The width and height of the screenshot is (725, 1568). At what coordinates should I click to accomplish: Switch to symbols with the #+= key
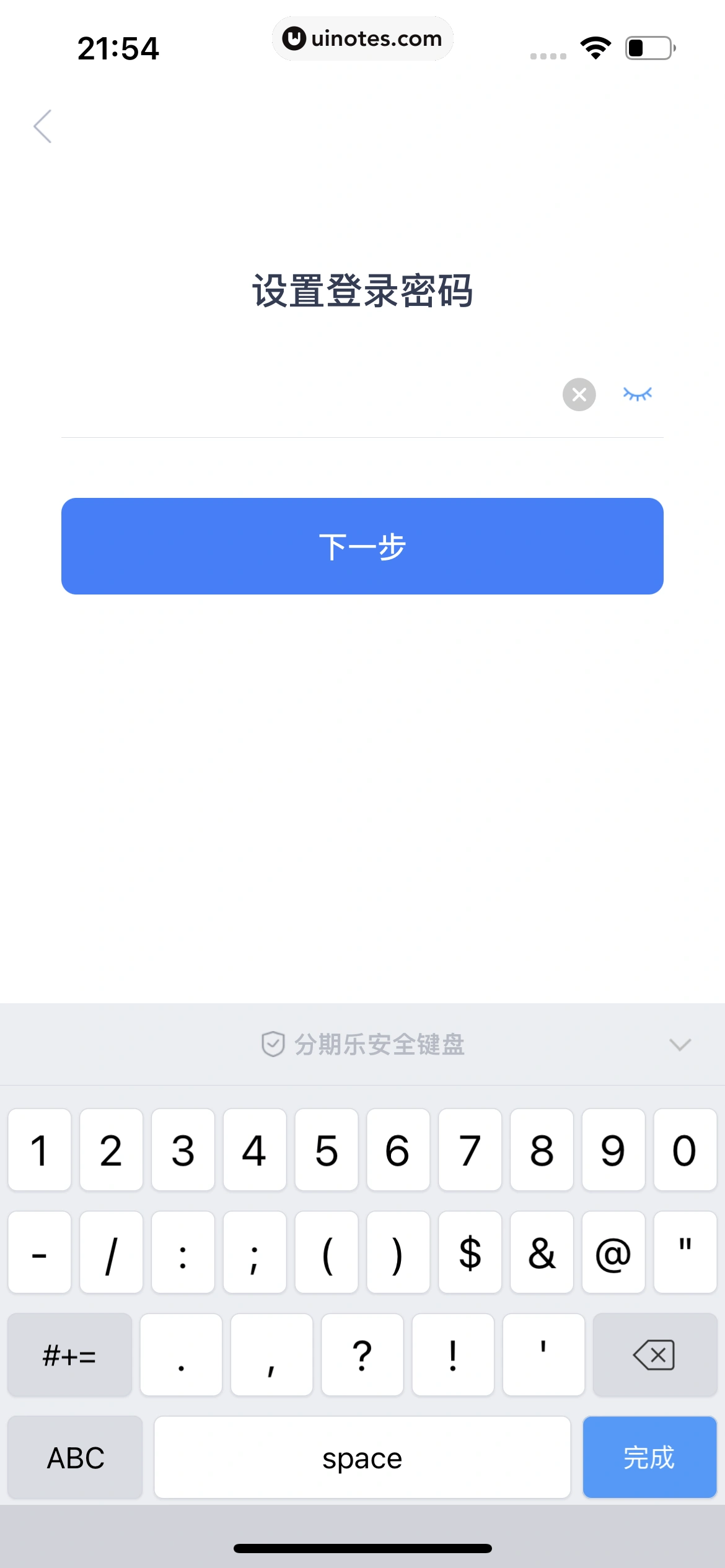click(x=69, y=1356)
